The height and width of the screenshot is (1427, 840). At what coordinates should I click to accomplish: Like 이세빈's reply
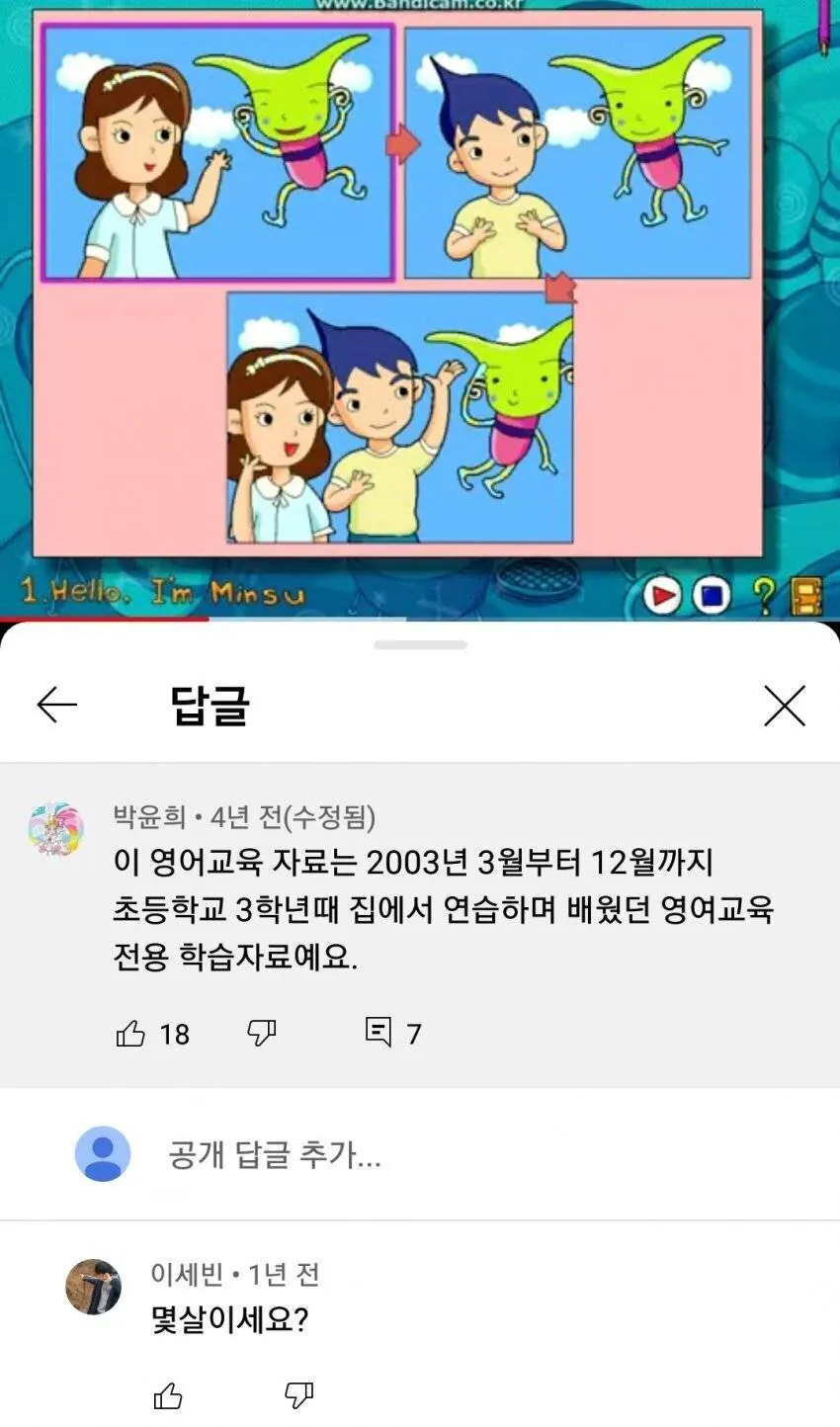click(168, 1395)
